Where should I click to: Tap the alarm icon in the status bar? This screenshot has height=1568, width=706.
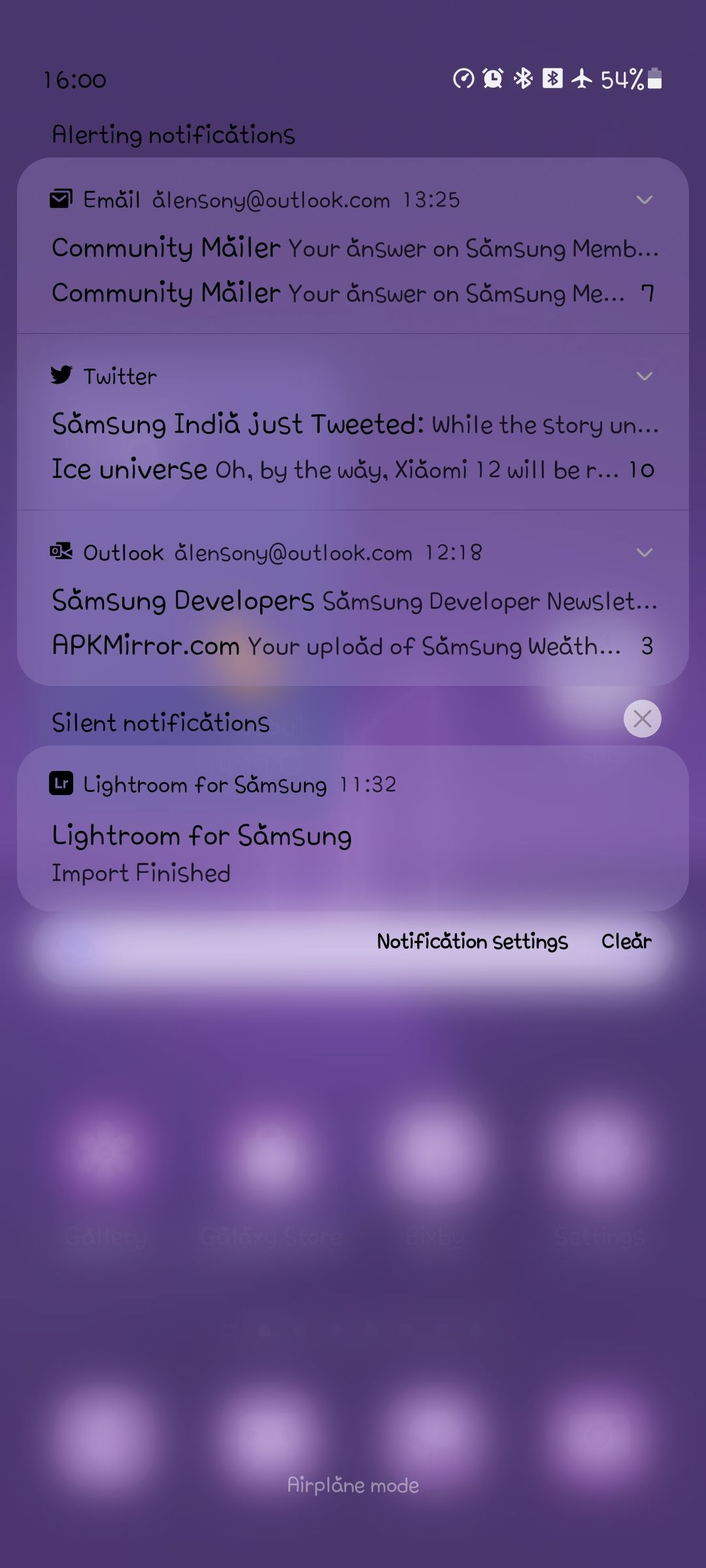[491, 78]
